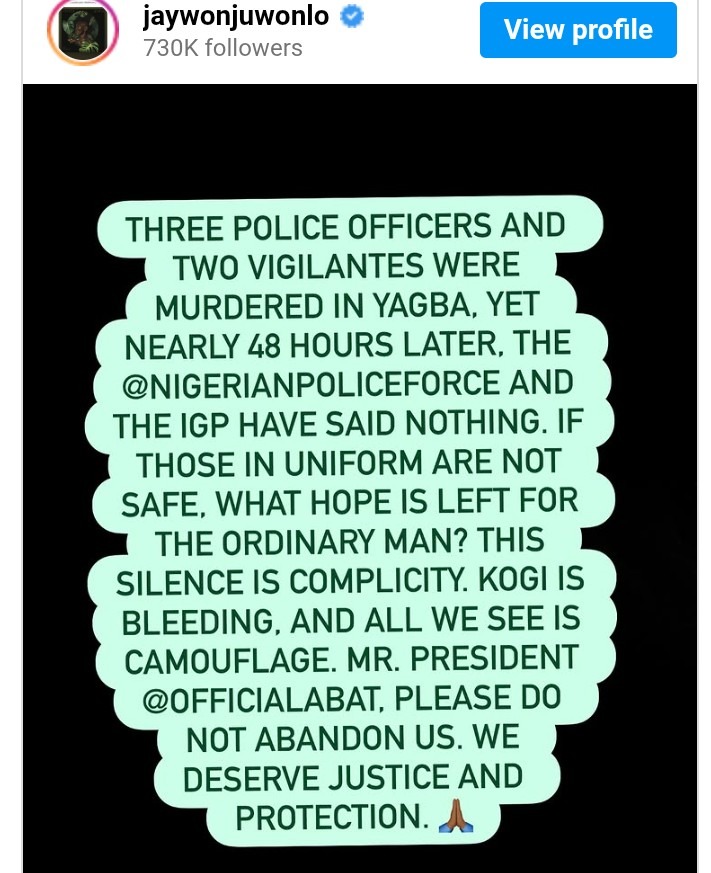Open the jaywonjuwonlo username link
Screen dimensions: 711x873
click(236, 16)
